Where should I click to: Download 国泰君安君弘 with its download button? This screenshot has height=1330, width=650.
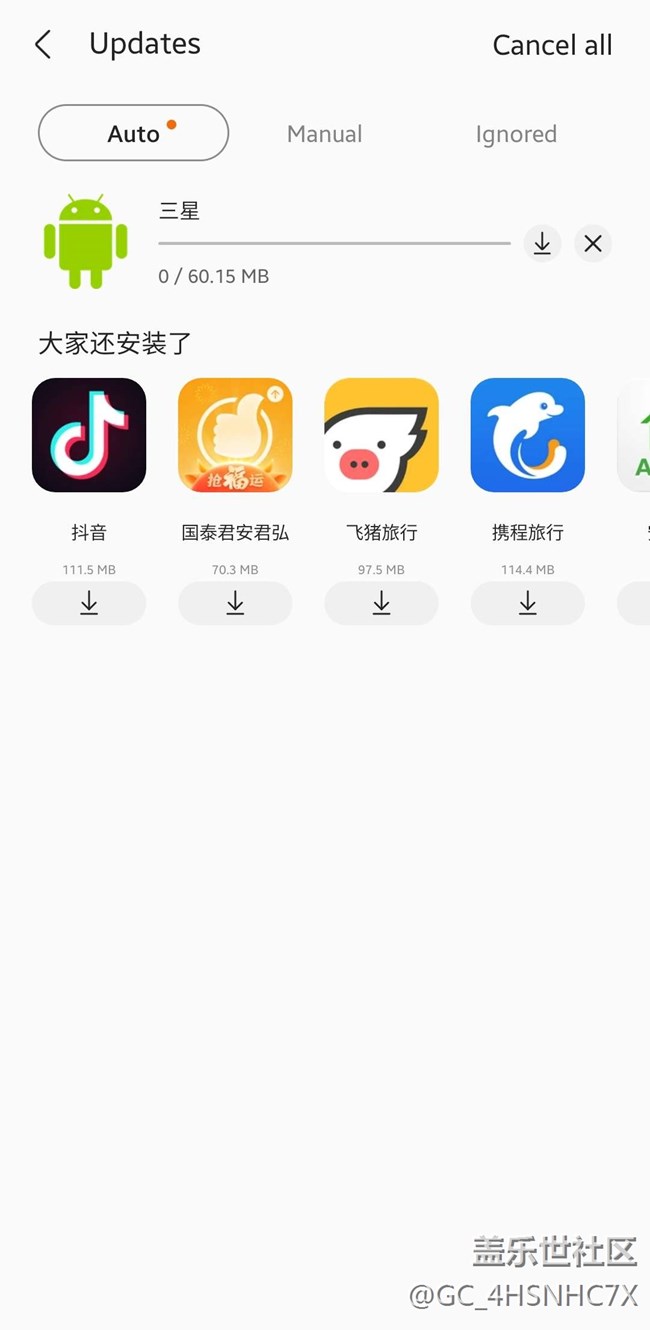[x=235, y=603]
